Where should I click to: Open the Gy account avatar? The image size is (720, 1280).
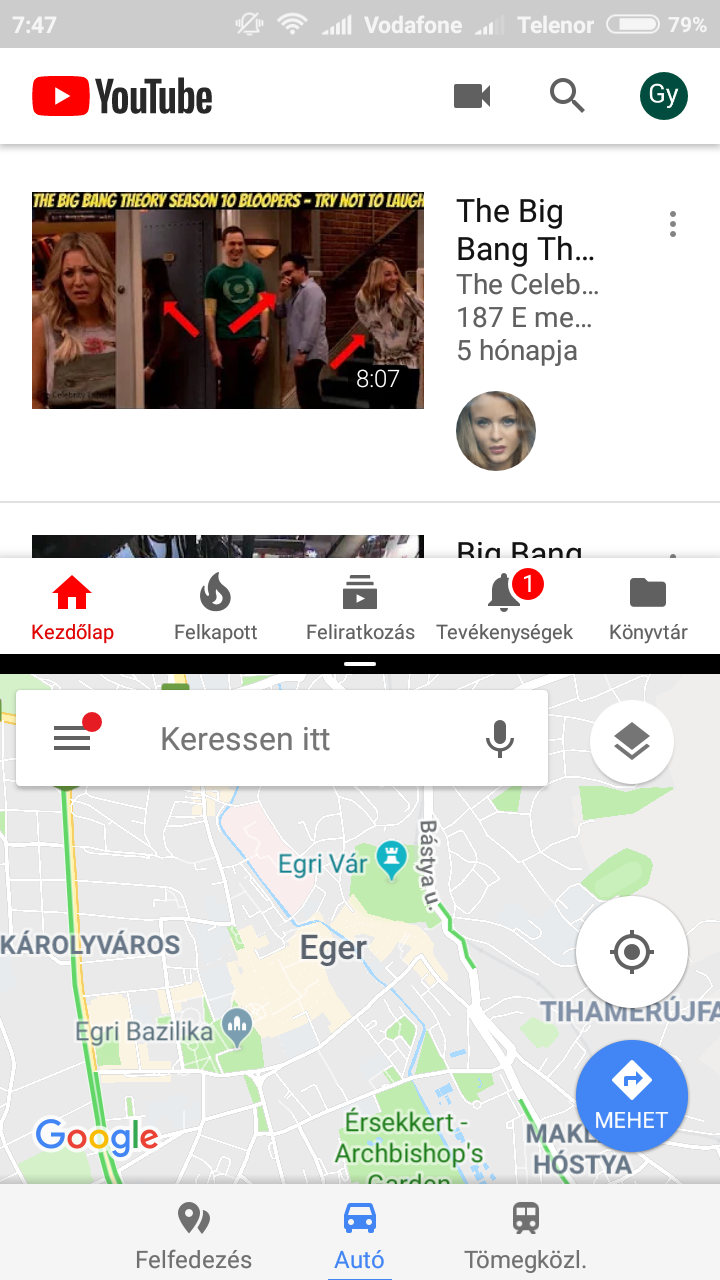[664, 96]
